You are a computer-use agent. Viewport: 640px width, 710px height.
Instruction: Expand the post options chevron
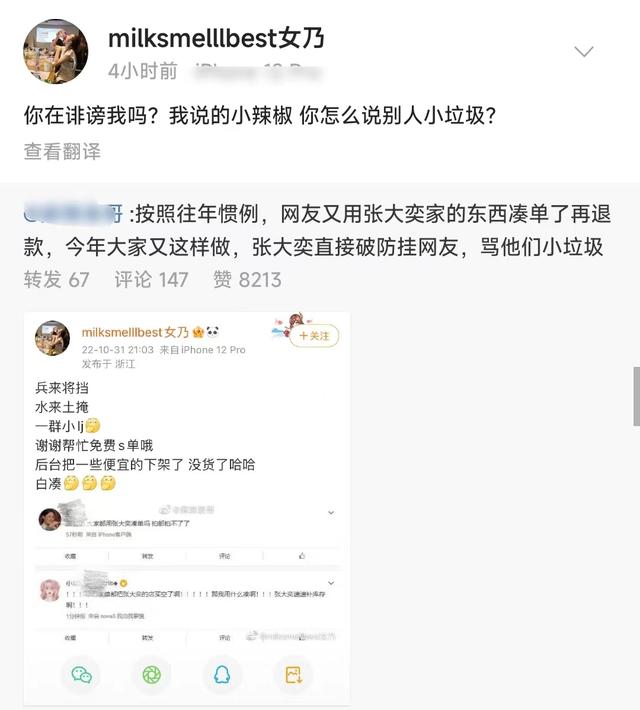[583, 51]
